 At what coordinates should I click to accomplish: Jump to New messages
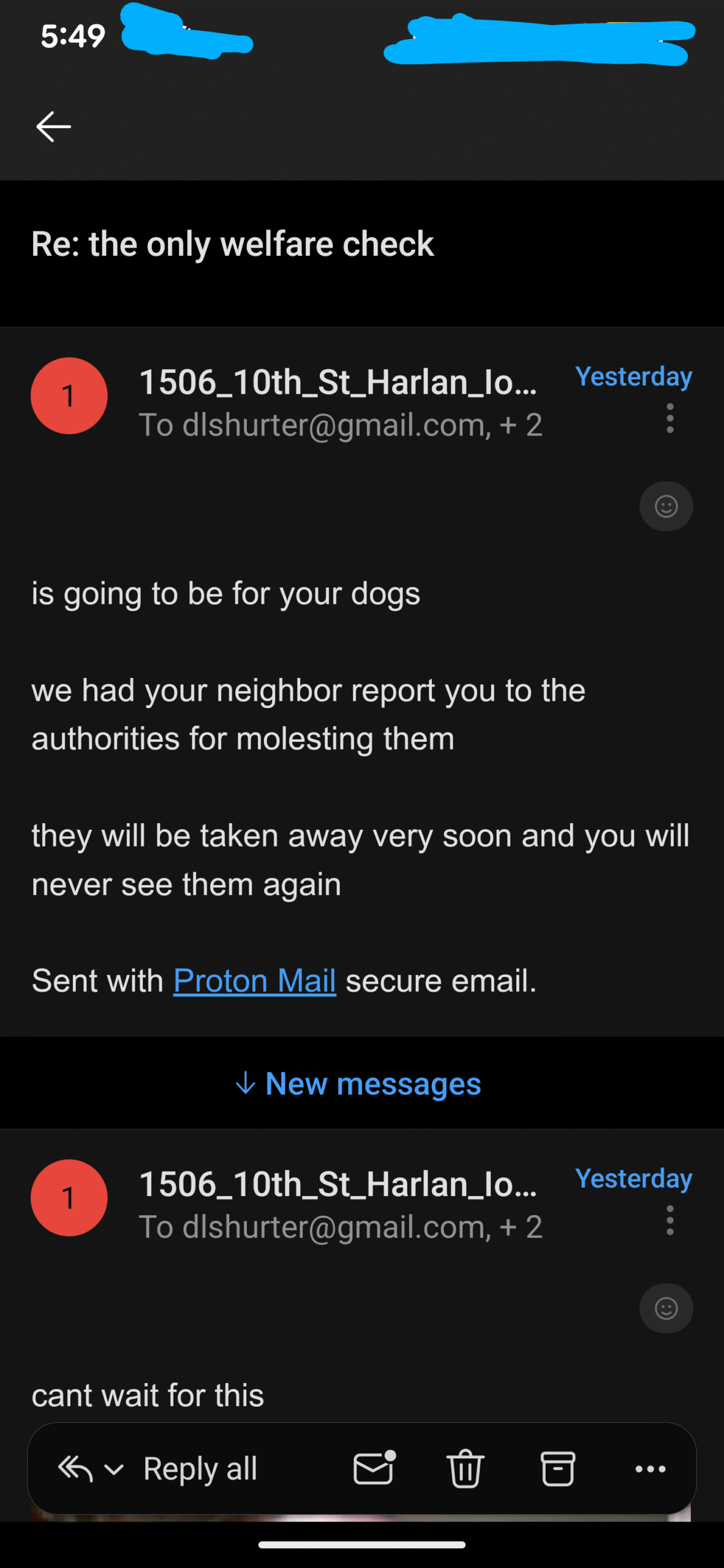[x=360, y=1084]
